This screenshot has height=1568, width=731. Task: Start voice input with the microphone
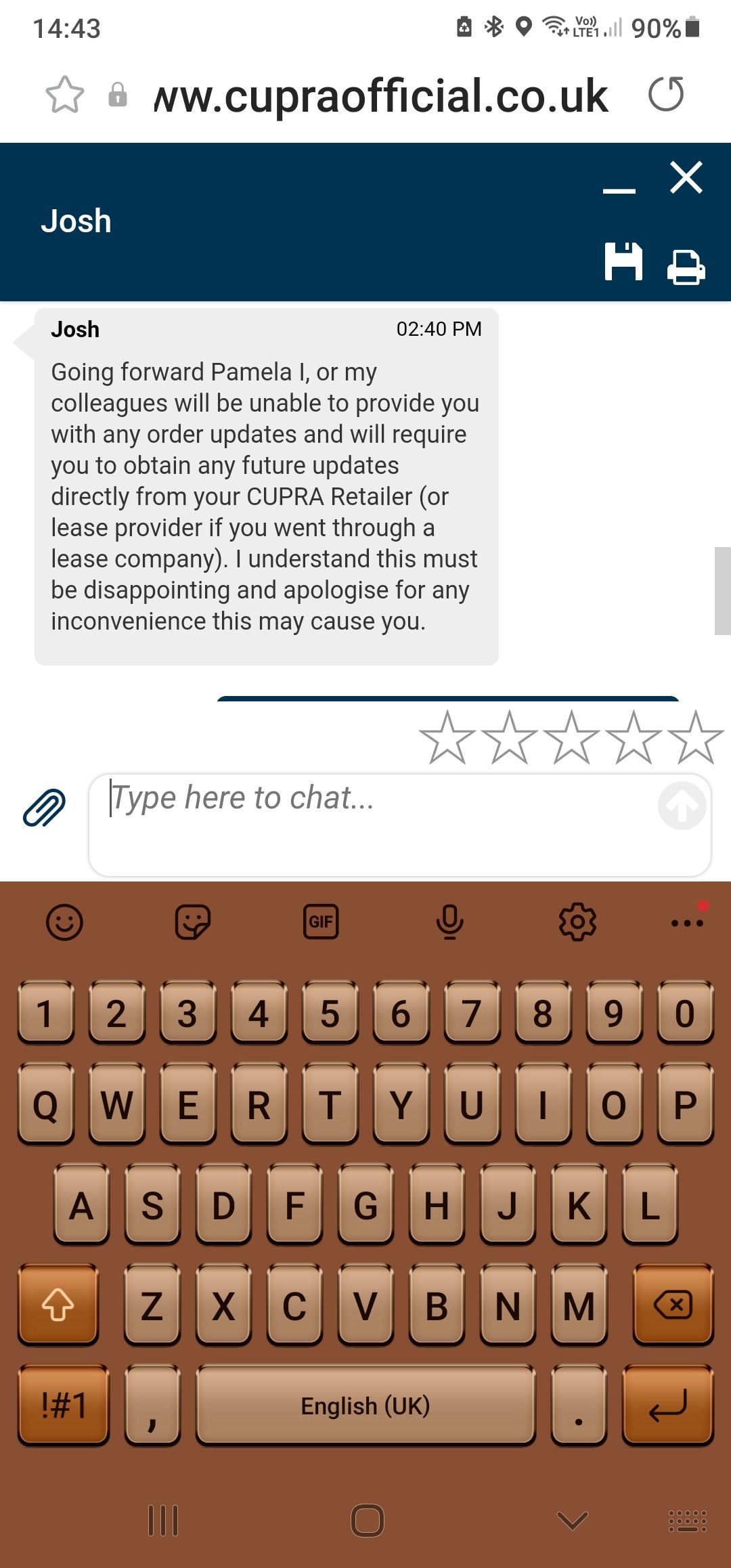pos(449,921)
